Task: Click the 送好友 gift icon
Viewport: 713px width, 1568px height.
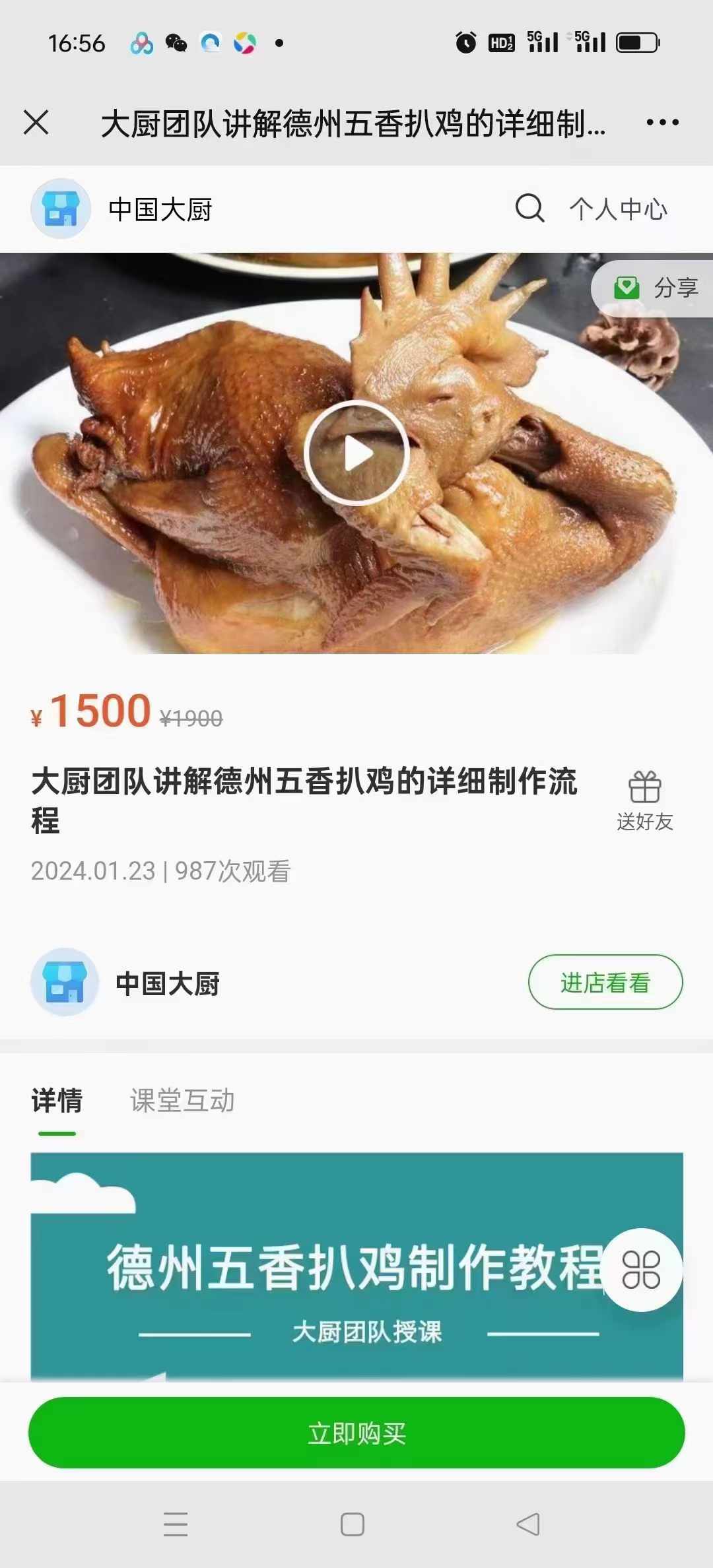Action: coord(645,787)
